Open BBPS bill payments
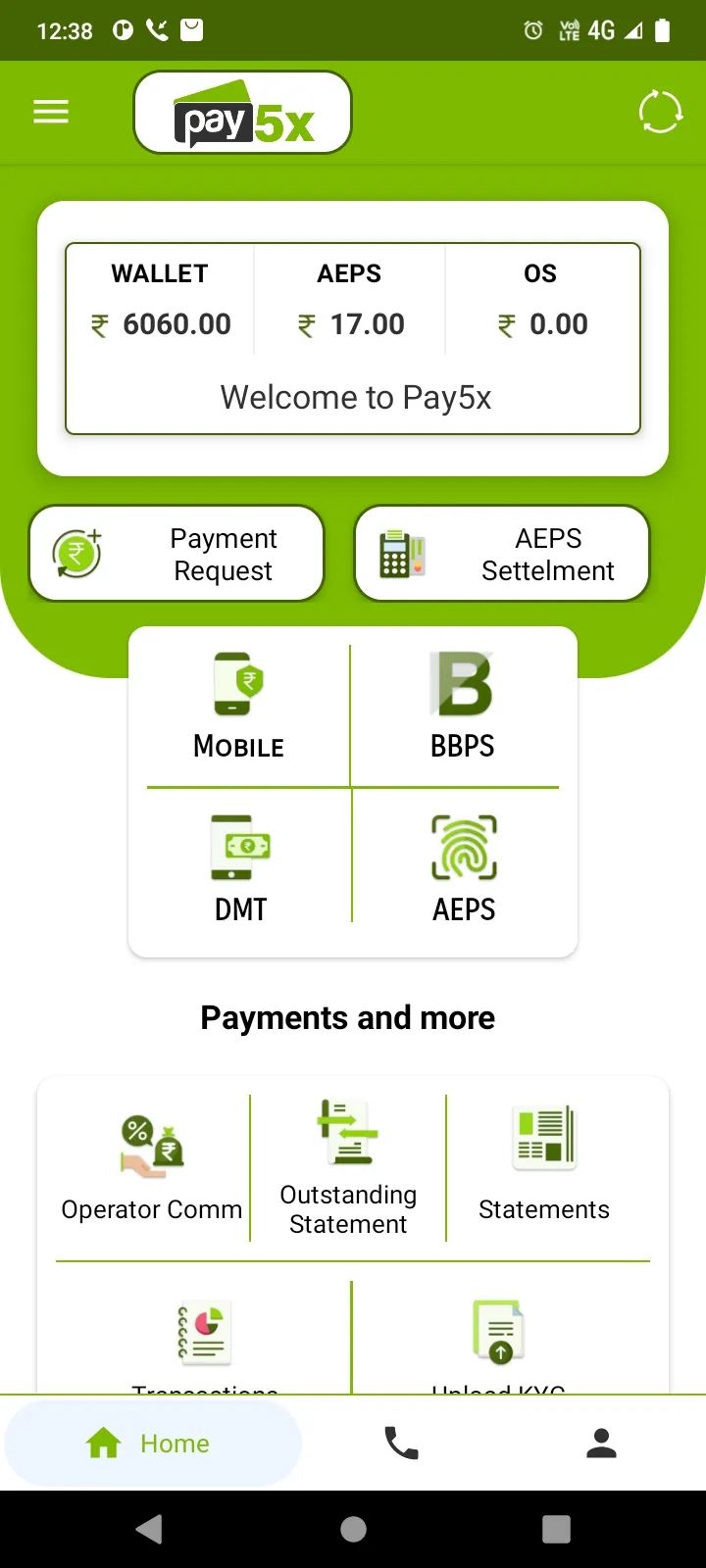Screen dimensions: 706x1568 (462, 706)
